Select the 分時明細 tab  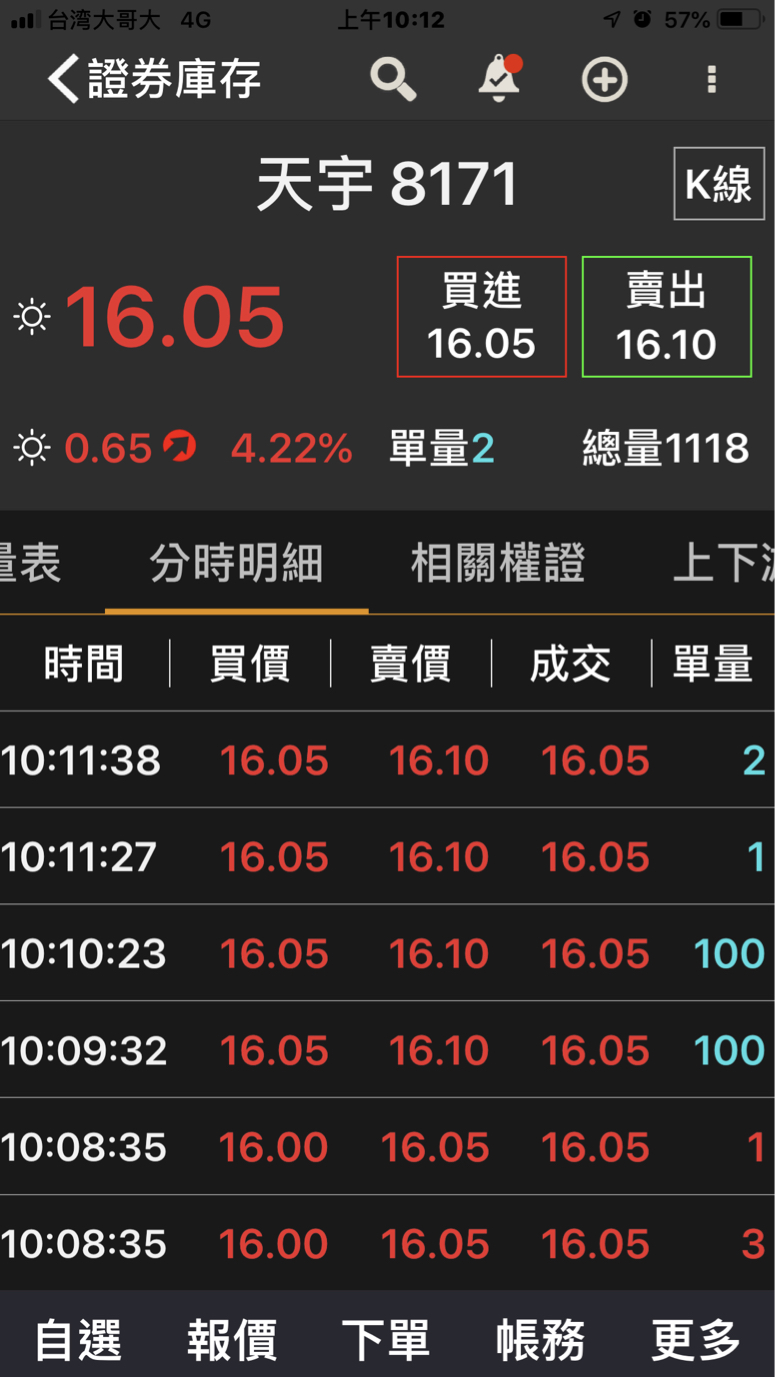(x=236, y=565)
